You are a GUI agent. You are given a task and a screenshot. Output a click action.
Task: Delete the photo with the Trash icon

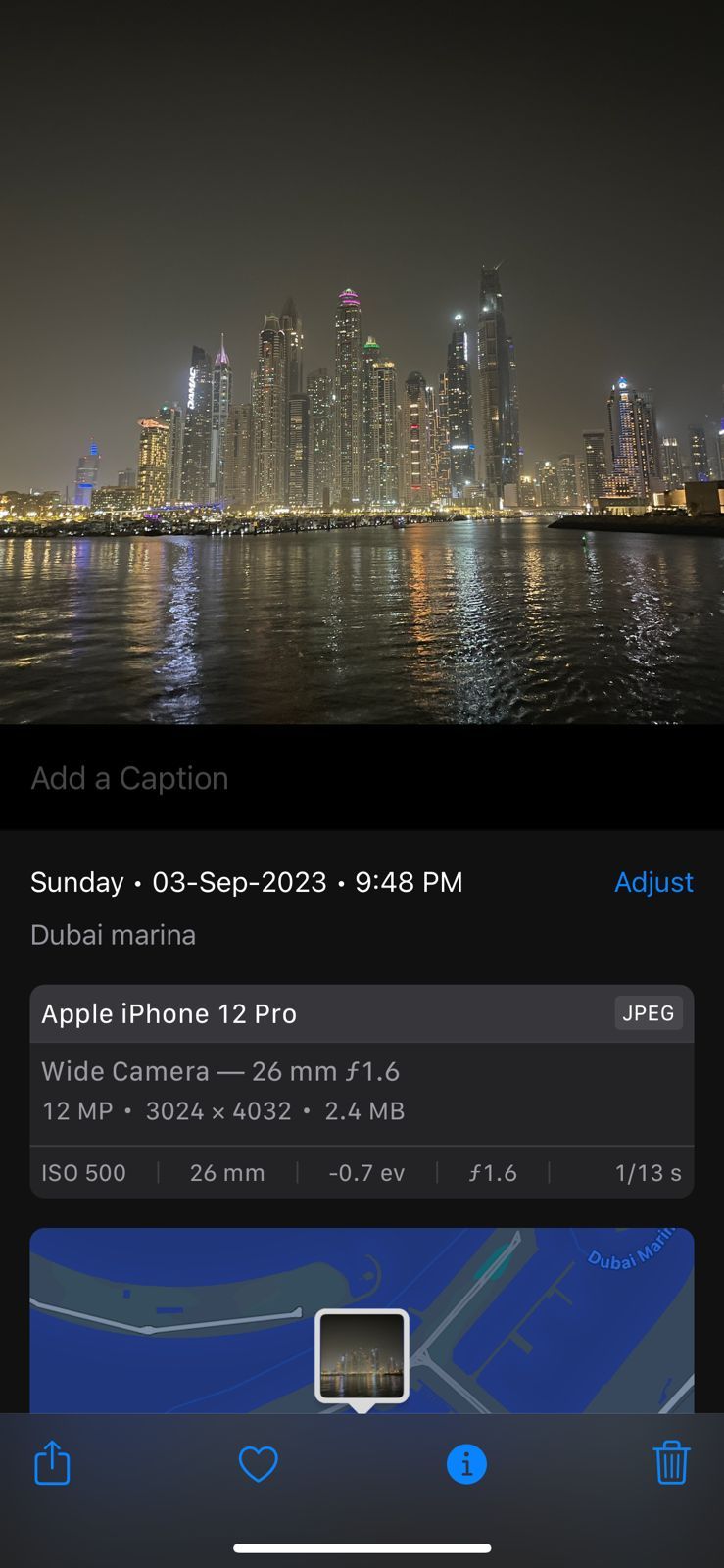[x=672, y=1463]
